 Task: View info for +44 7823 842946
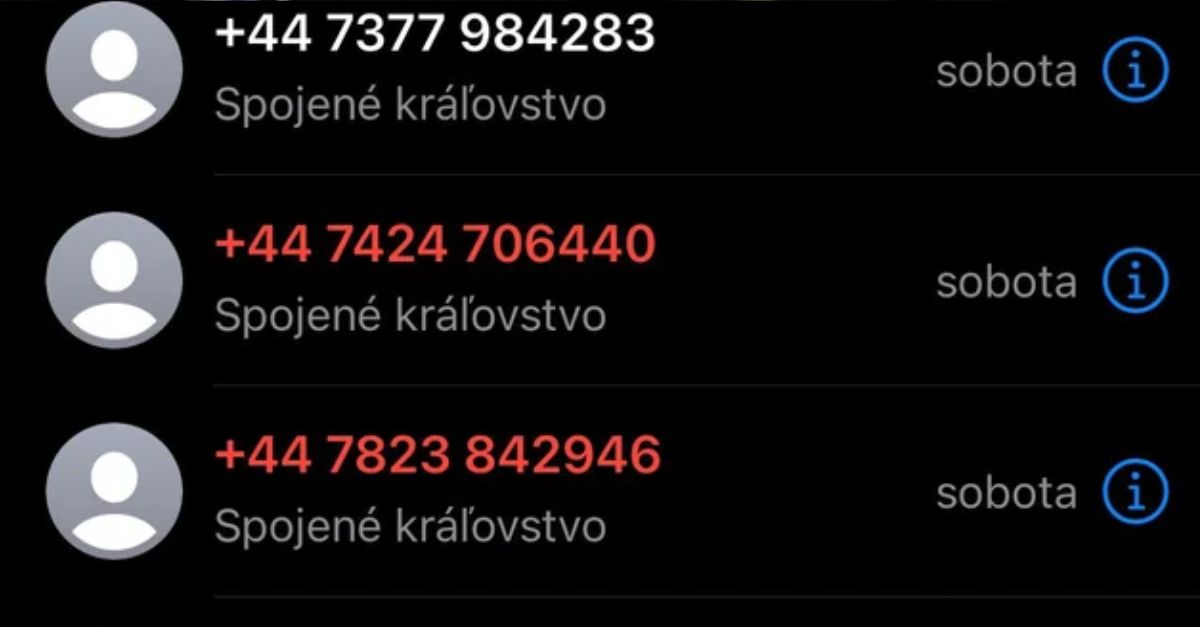click(x=1135, y=492)
